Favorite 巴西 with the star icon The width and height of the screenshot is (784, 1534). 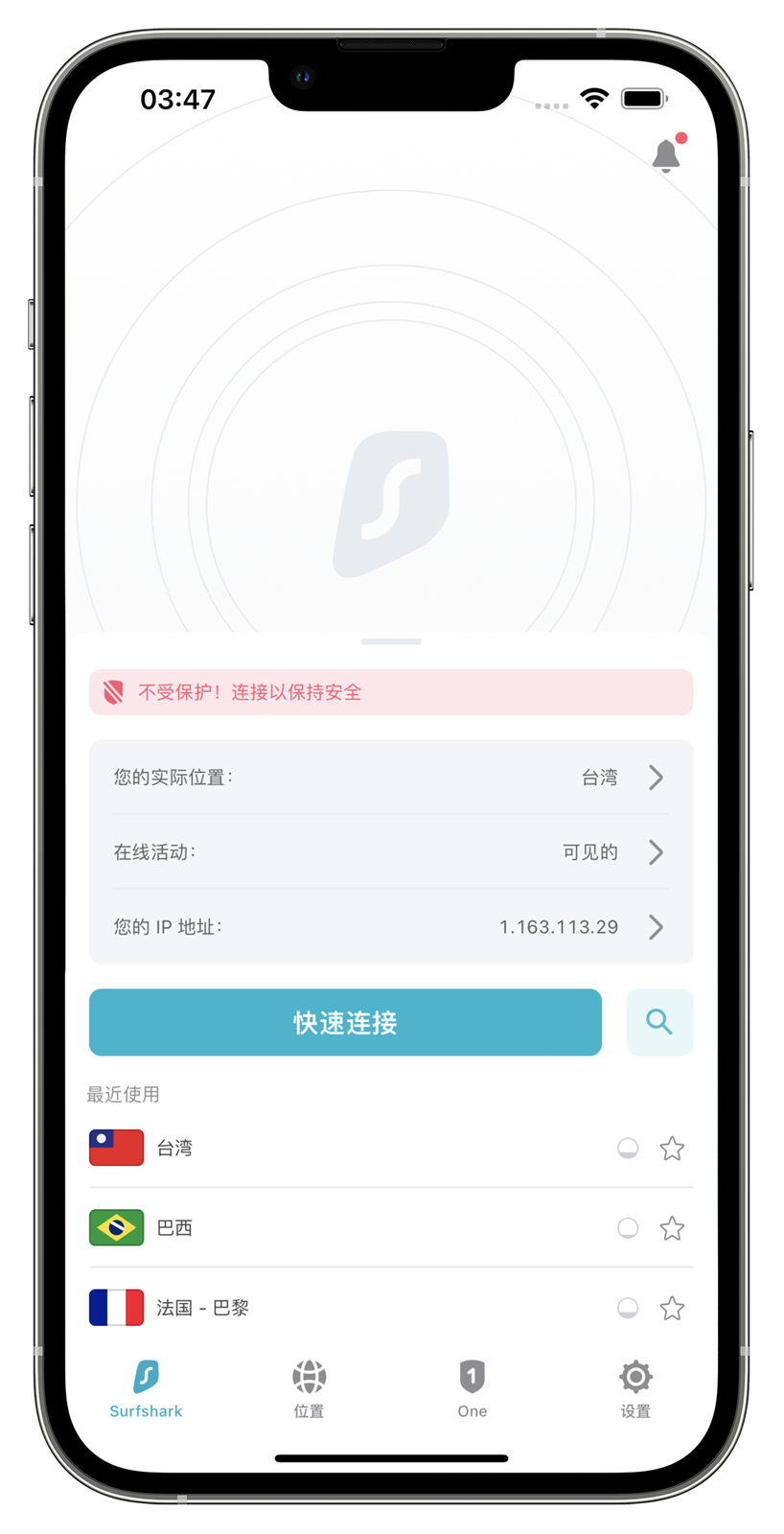(x=672, y=1228)
